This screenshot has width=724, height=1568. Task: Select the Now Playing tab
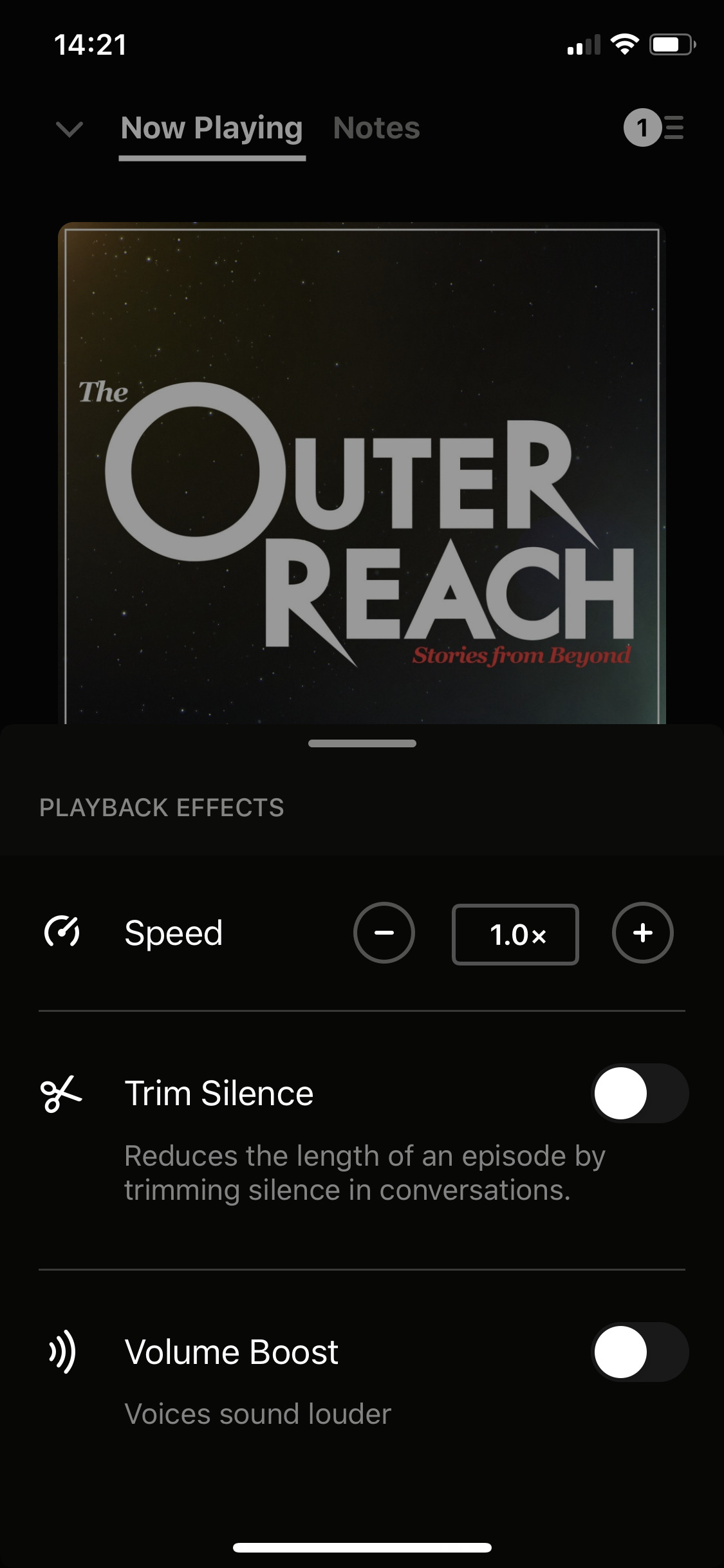coord(211,129)
